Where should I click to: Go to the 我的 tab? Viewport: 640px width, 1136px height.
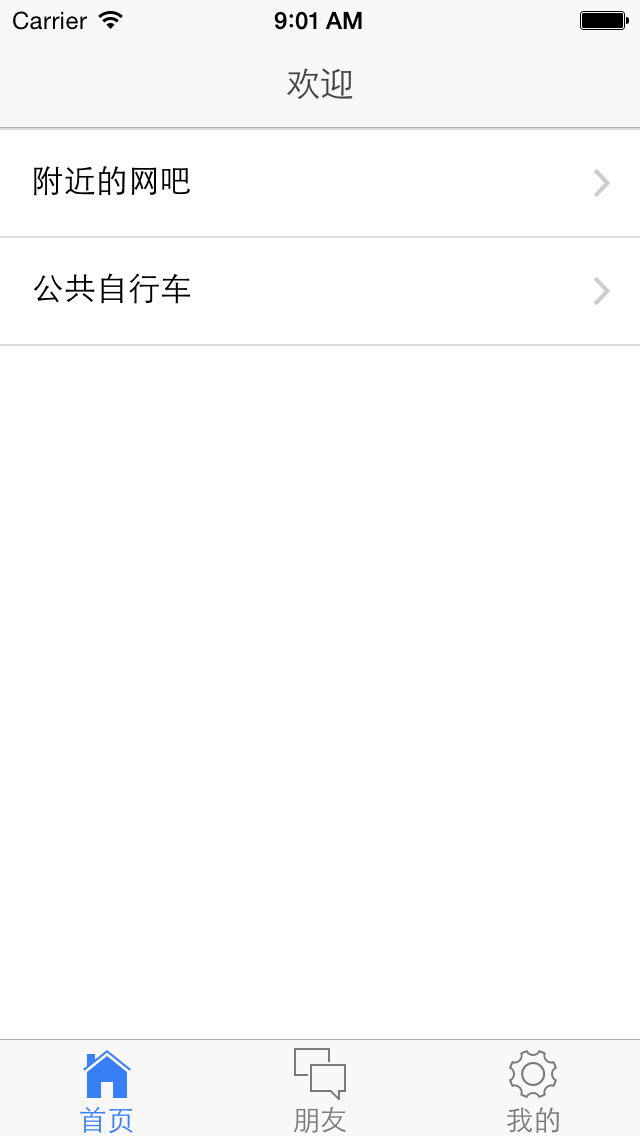point(533,1090)
